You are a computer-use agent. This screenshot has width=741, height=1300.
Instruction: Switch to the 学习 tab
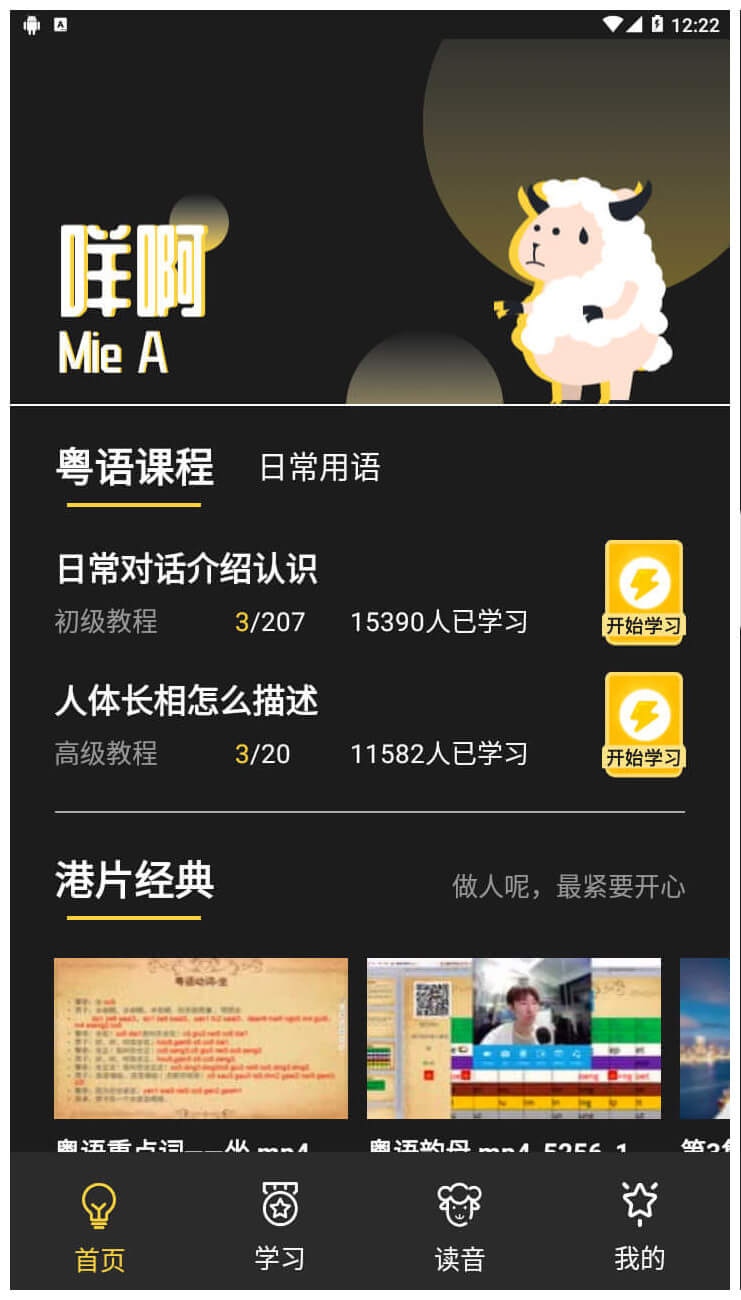pos(280,1226)
